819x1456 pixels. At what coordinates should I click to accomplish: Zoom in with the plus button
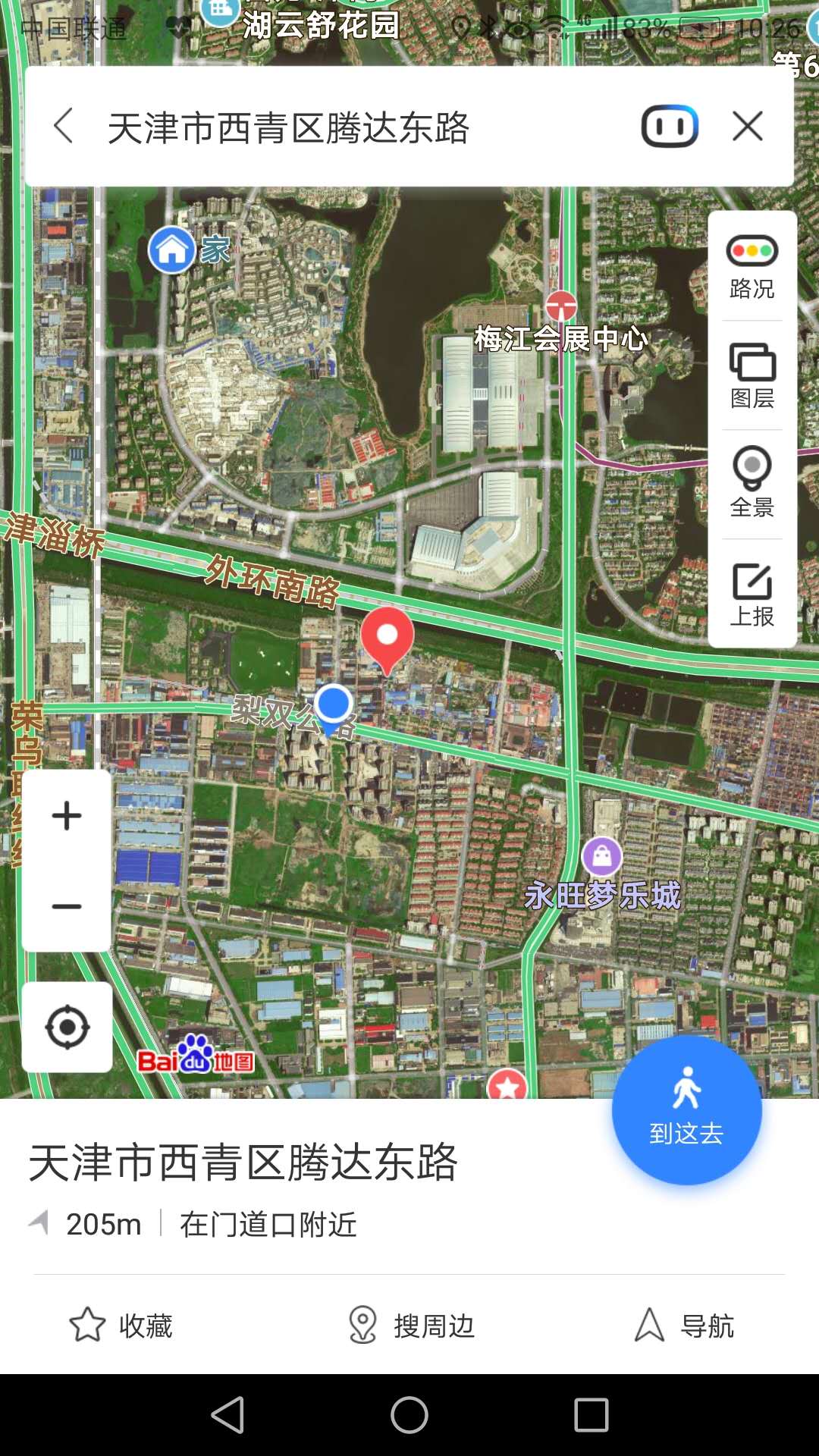67,816
